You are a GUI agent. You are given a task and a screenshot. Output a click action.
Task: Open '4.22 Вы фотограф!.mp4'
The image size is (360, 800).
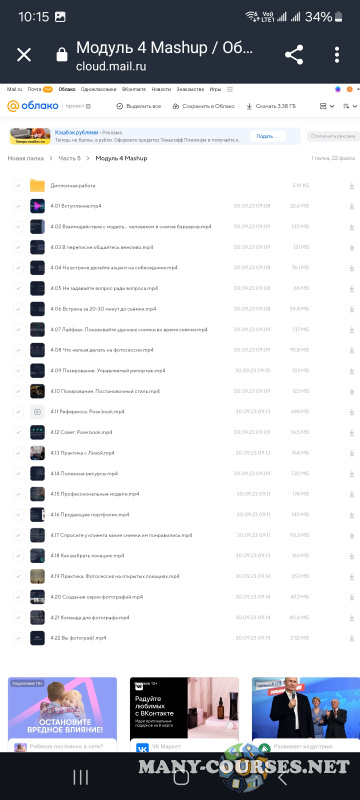(x=79, y=638)
